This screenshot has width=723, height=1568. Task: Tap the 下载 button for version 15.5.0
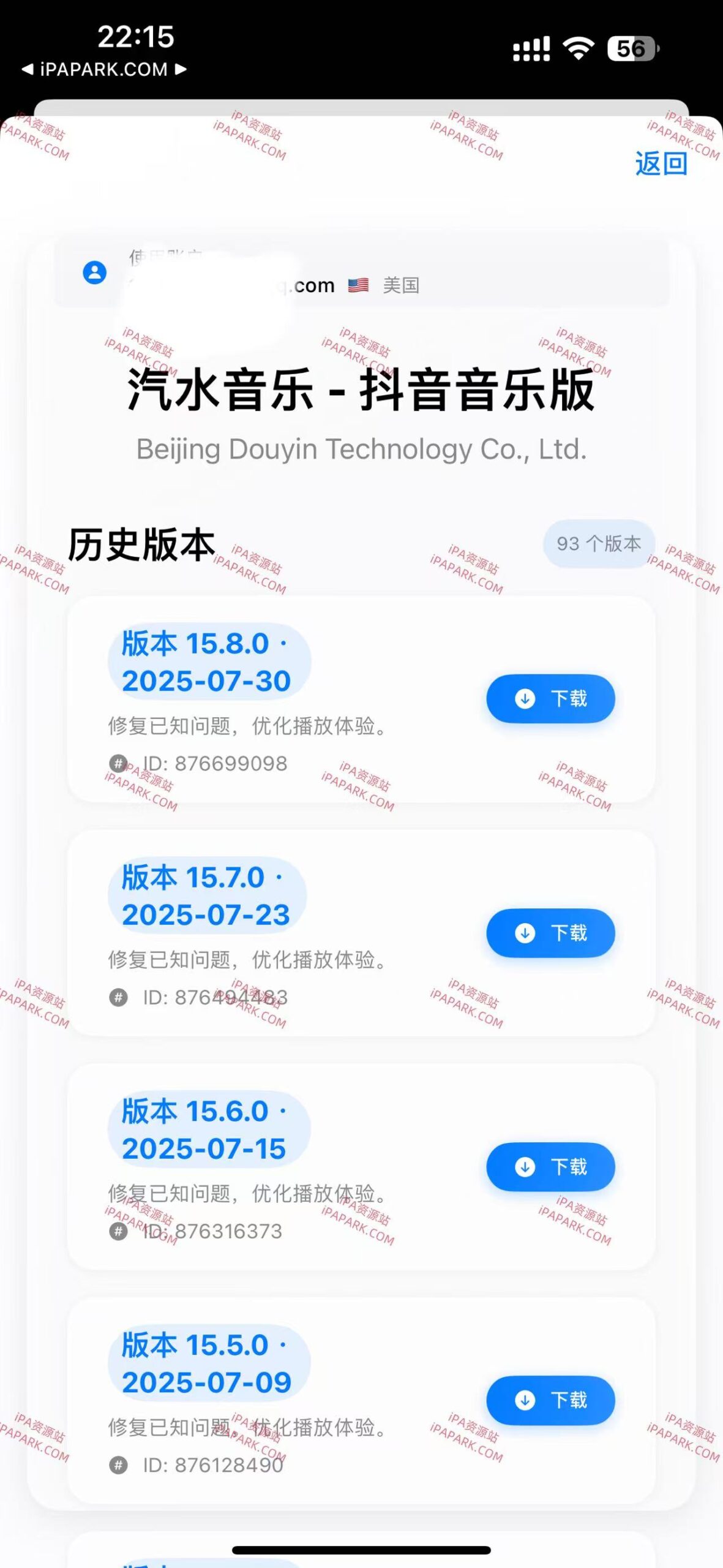[x=550, y=1401]
